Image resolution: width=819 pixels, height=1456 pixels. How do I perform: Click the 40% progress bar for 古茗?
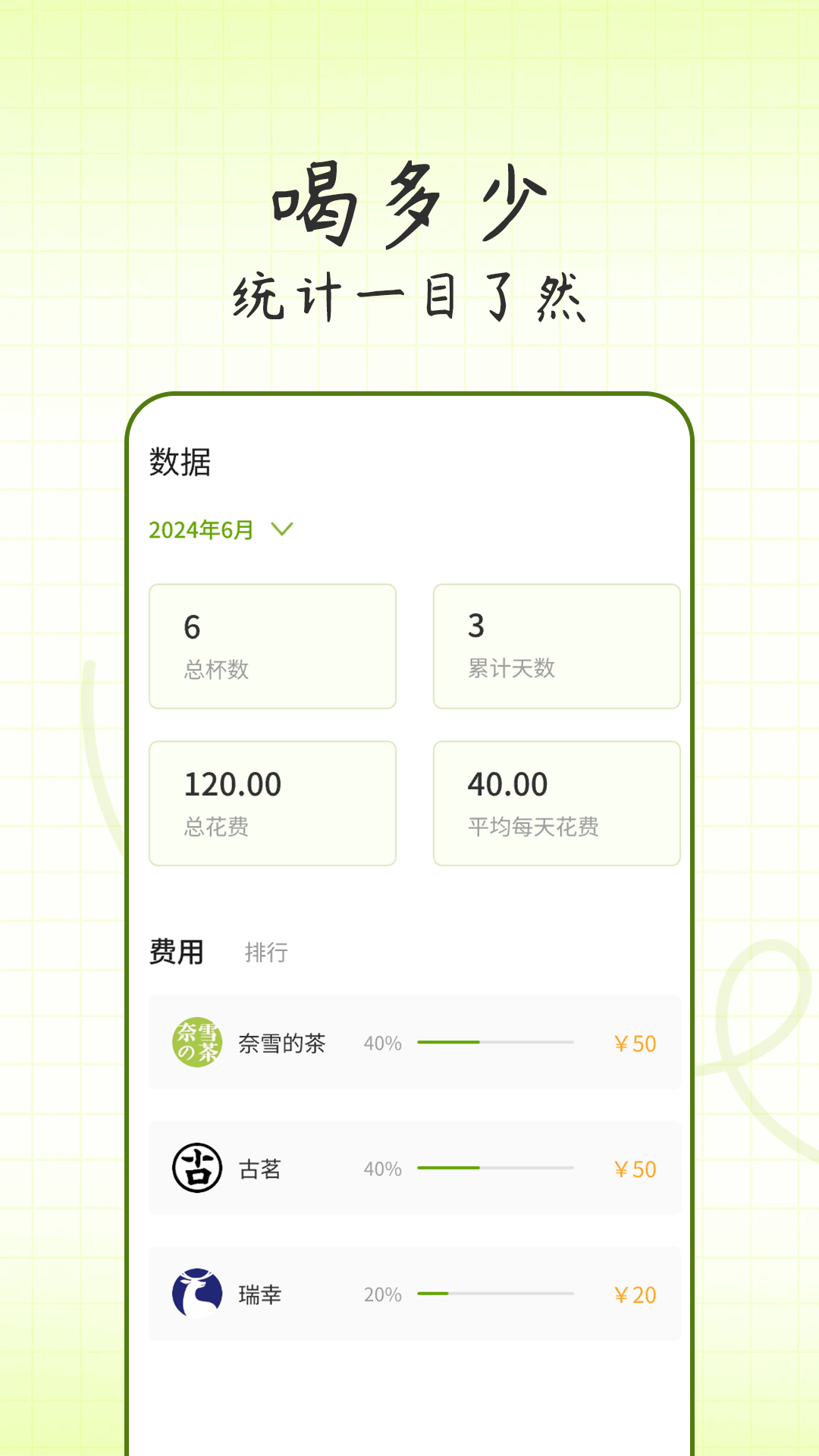pyautogui.click(x=495, y=1169)
